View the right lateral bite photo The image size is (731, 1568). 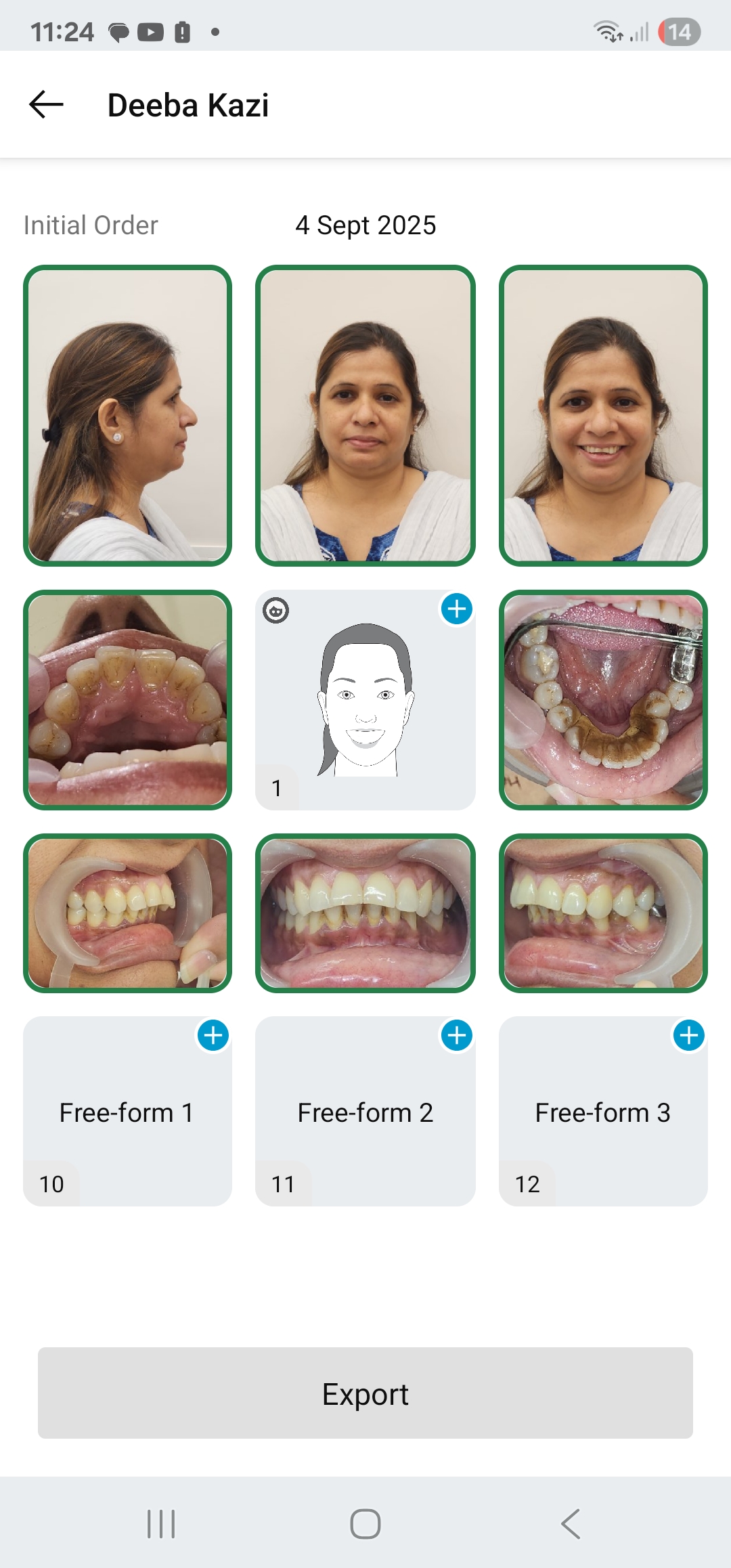127,913
